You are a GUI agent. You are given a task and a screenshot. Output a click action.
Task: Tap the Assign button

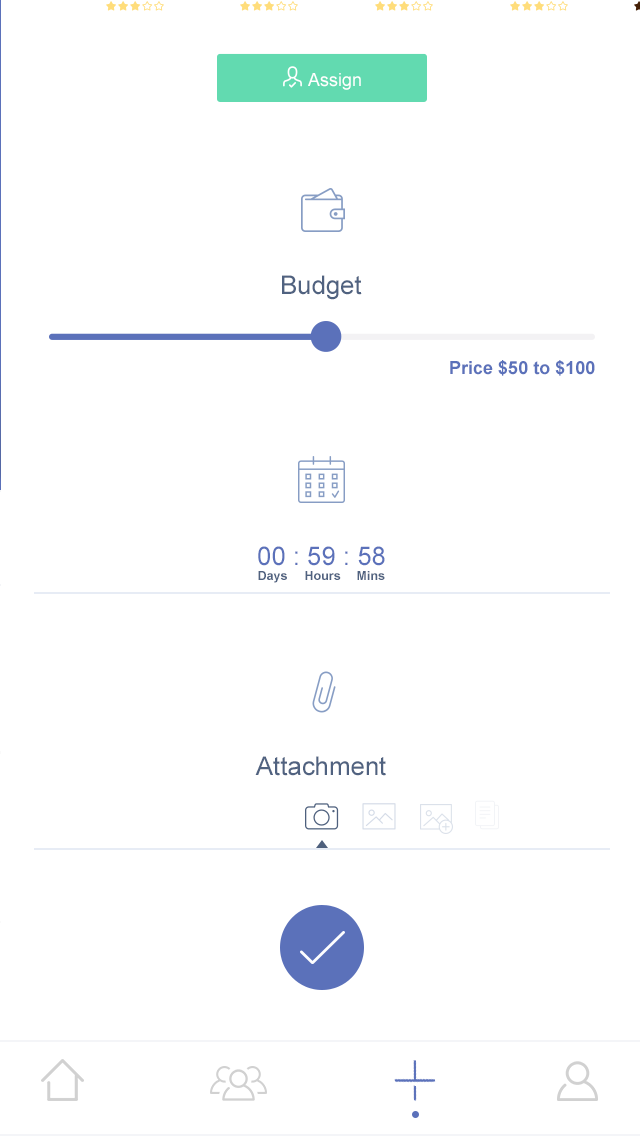point(321,78)
